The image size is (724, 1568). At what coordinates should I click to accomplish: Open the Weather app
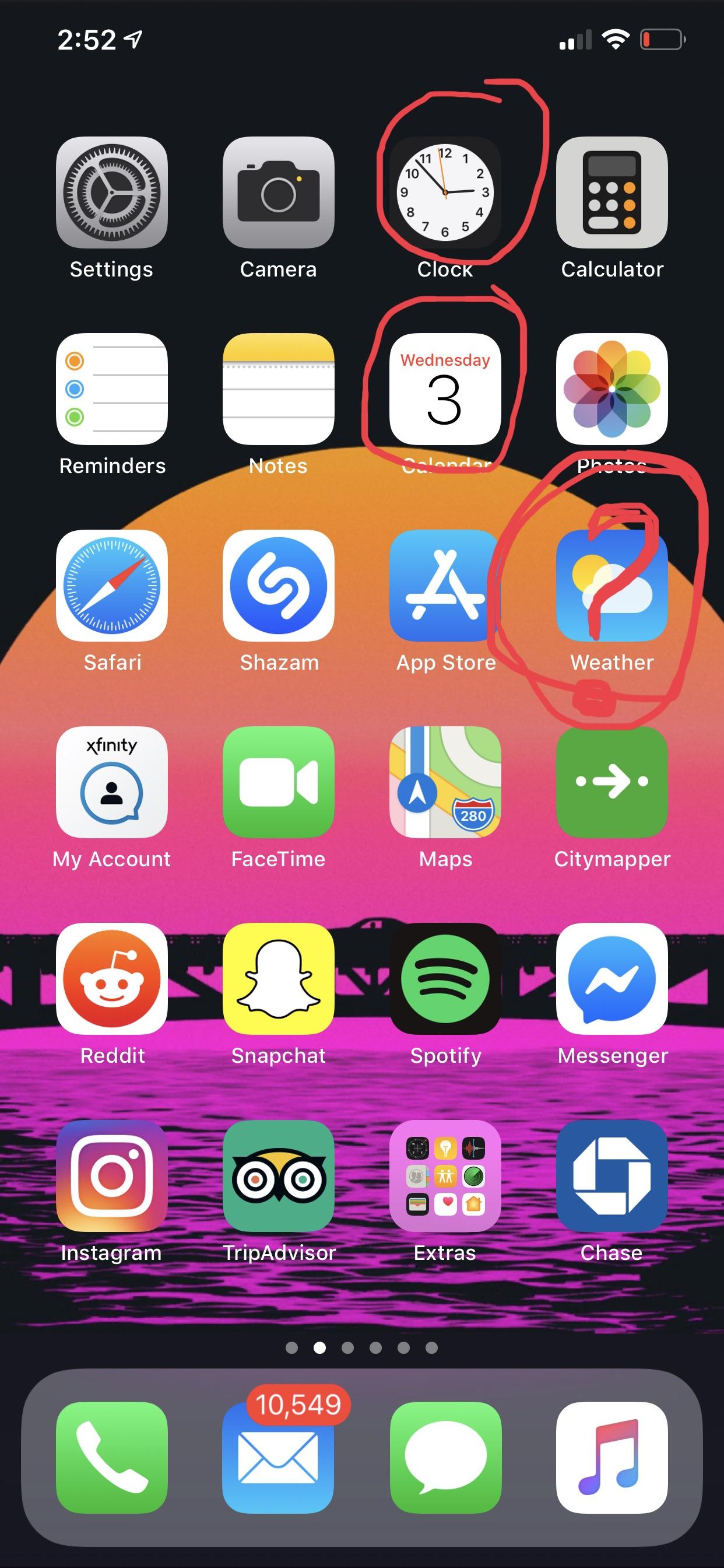coord(612,586)
